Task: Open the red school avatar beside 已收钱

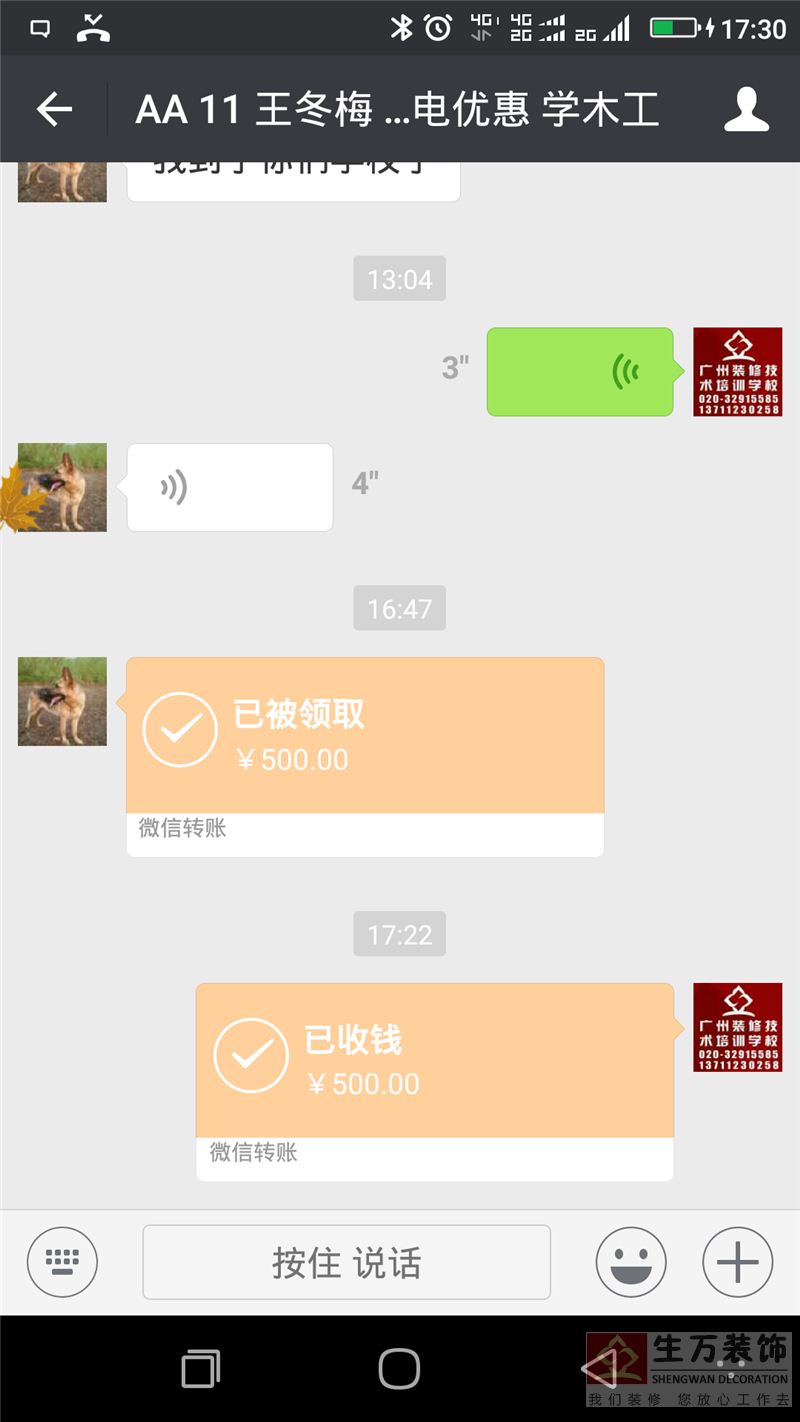Action: coord(738,1027)
